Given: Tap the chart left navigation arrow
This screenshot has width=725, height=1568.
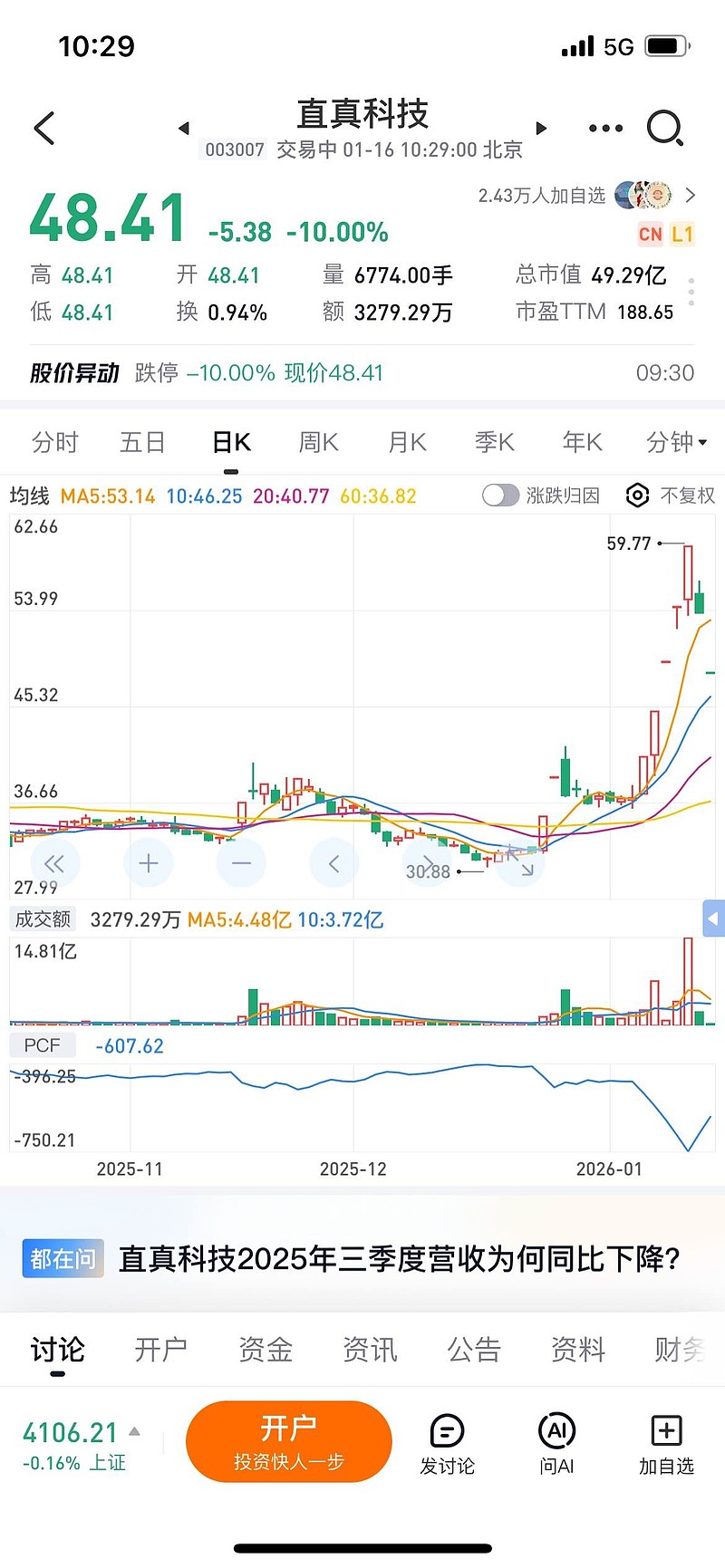Looking at the screenshot, I should (x=333, y=862).
